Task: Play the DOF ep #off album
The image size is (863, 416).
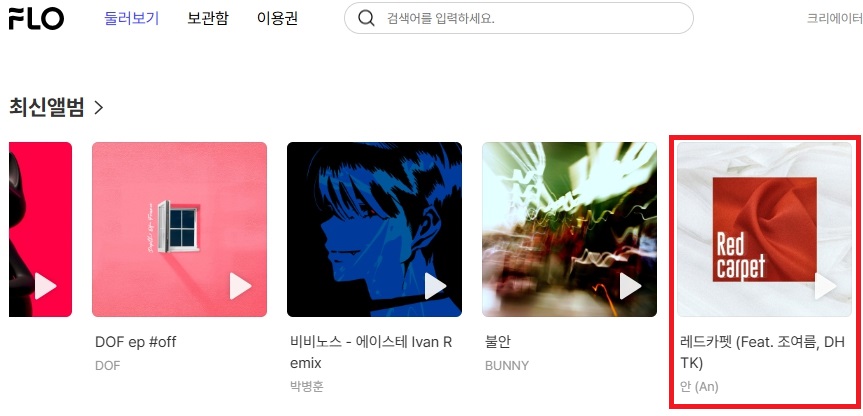Action: [x=240, y=287]
